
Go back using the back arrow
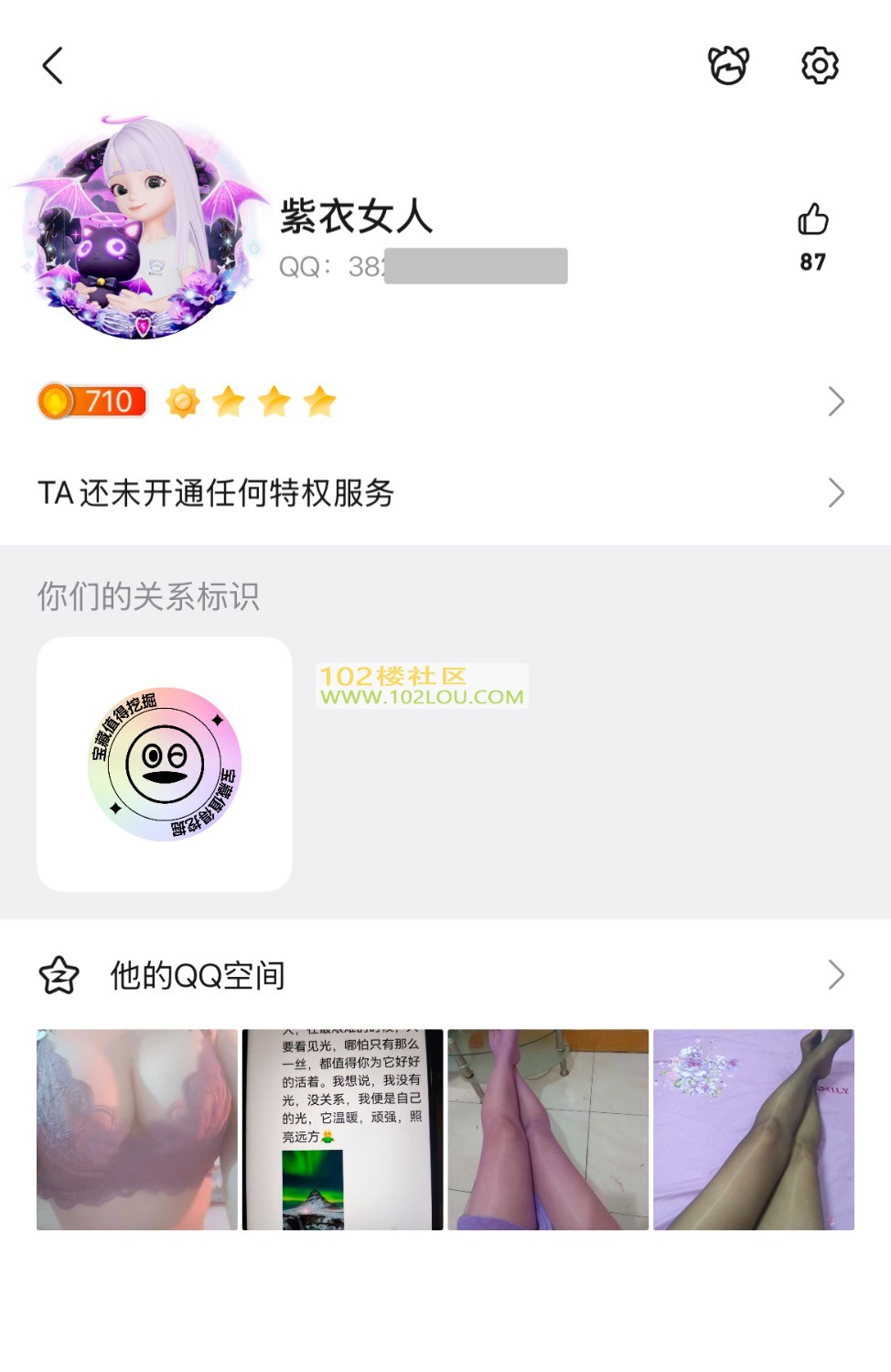(53, 66)
